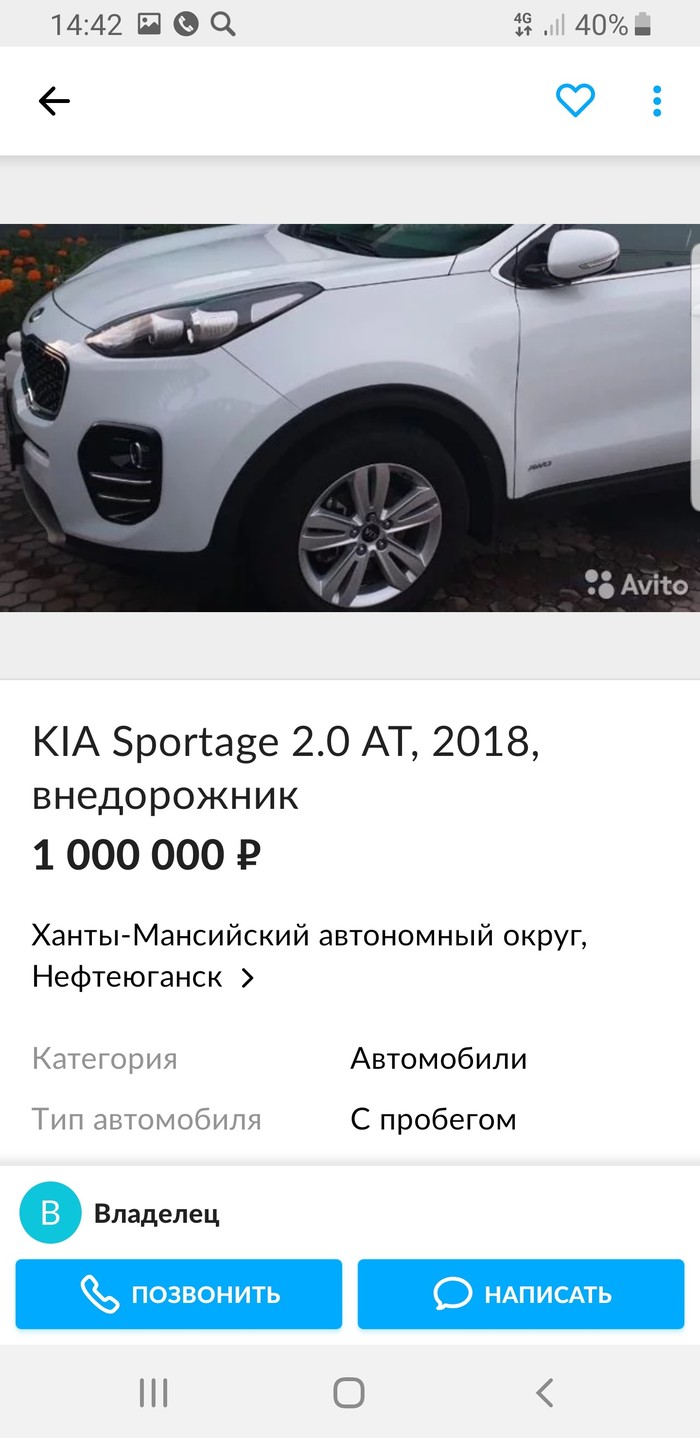700x1438 pixels.
Task: Go back using the app bar arrow
Action: point(54,101)
